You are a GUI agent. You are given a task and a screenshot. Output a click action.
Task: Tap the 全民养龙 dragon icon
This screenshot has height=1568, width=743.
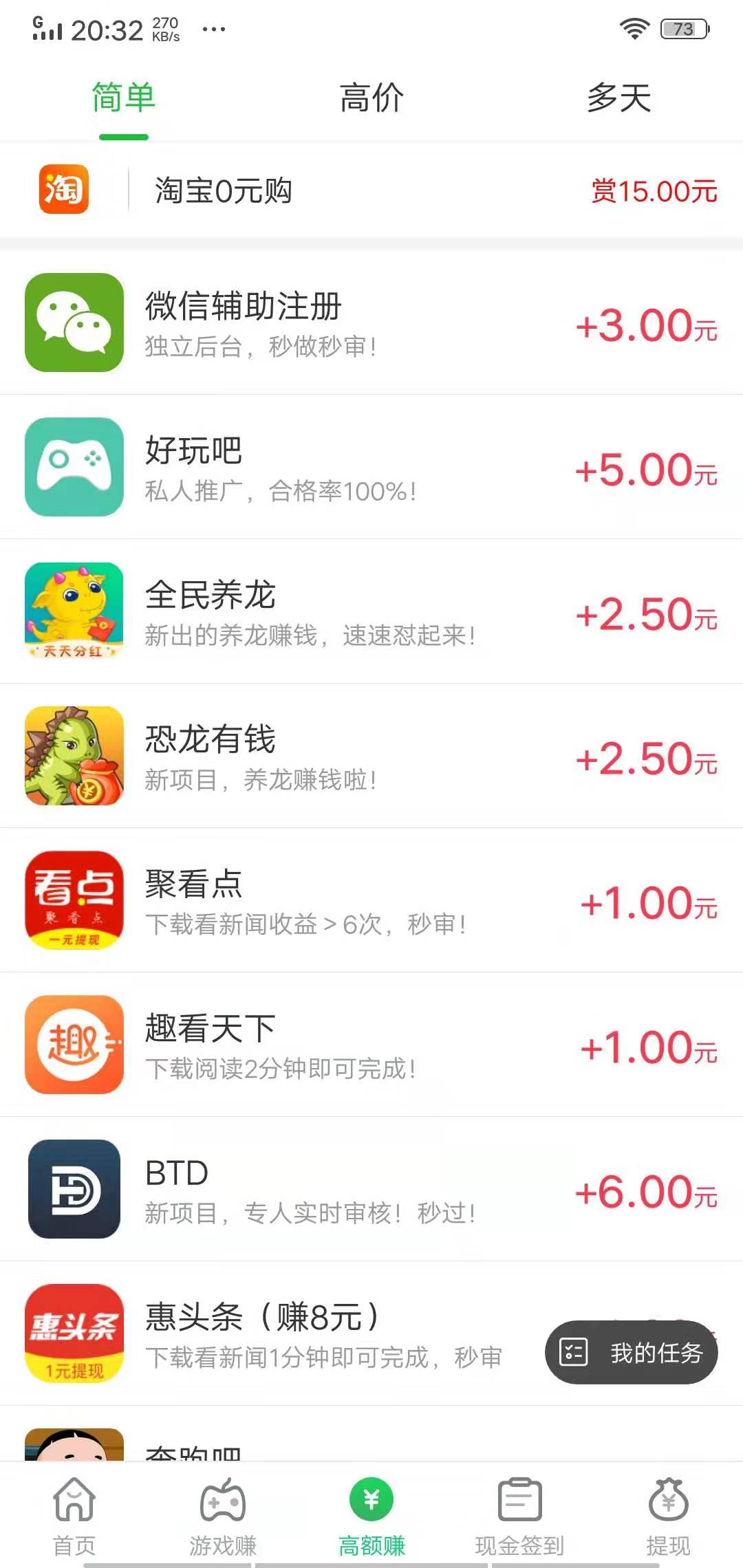74,609
